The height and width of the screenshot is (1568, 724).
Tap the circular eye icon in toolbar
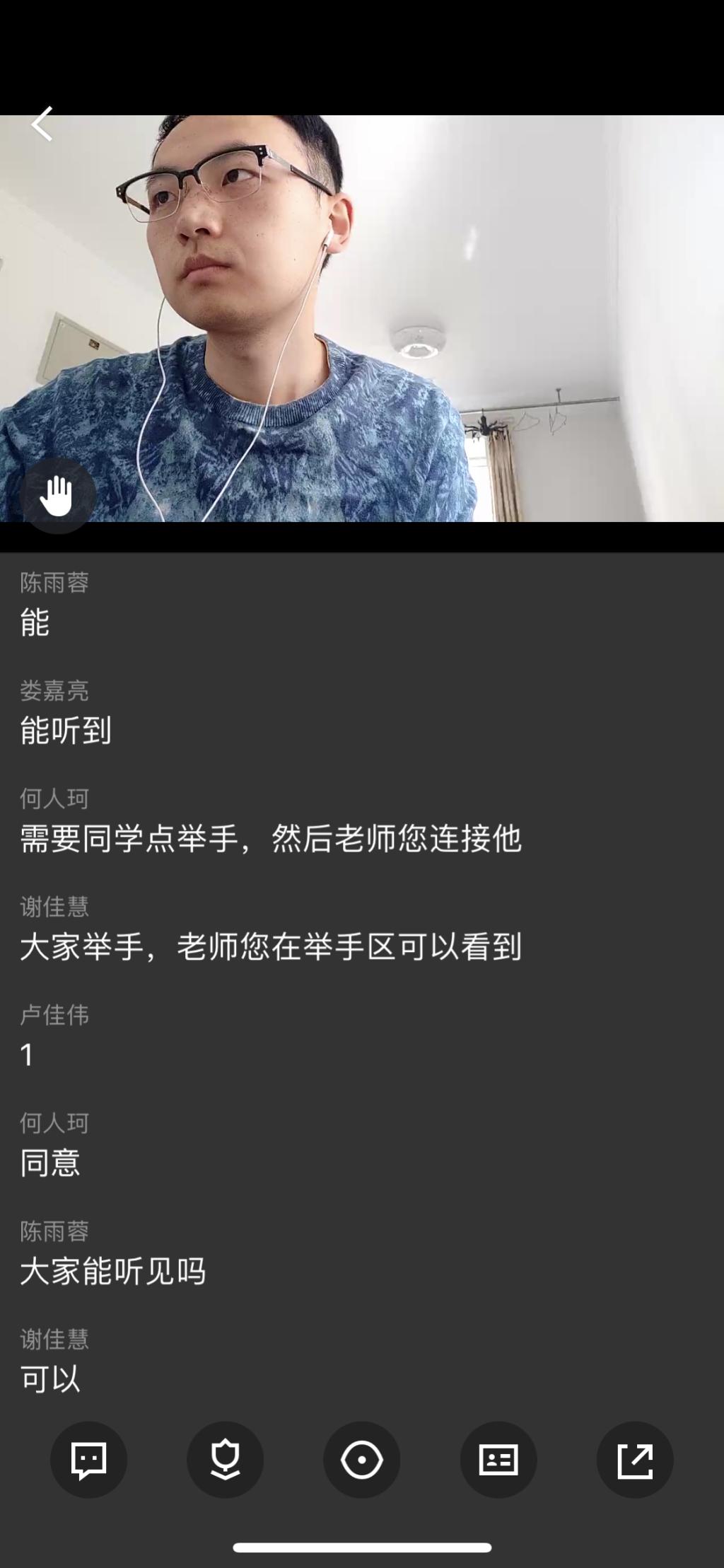(x=361, y=1460)
